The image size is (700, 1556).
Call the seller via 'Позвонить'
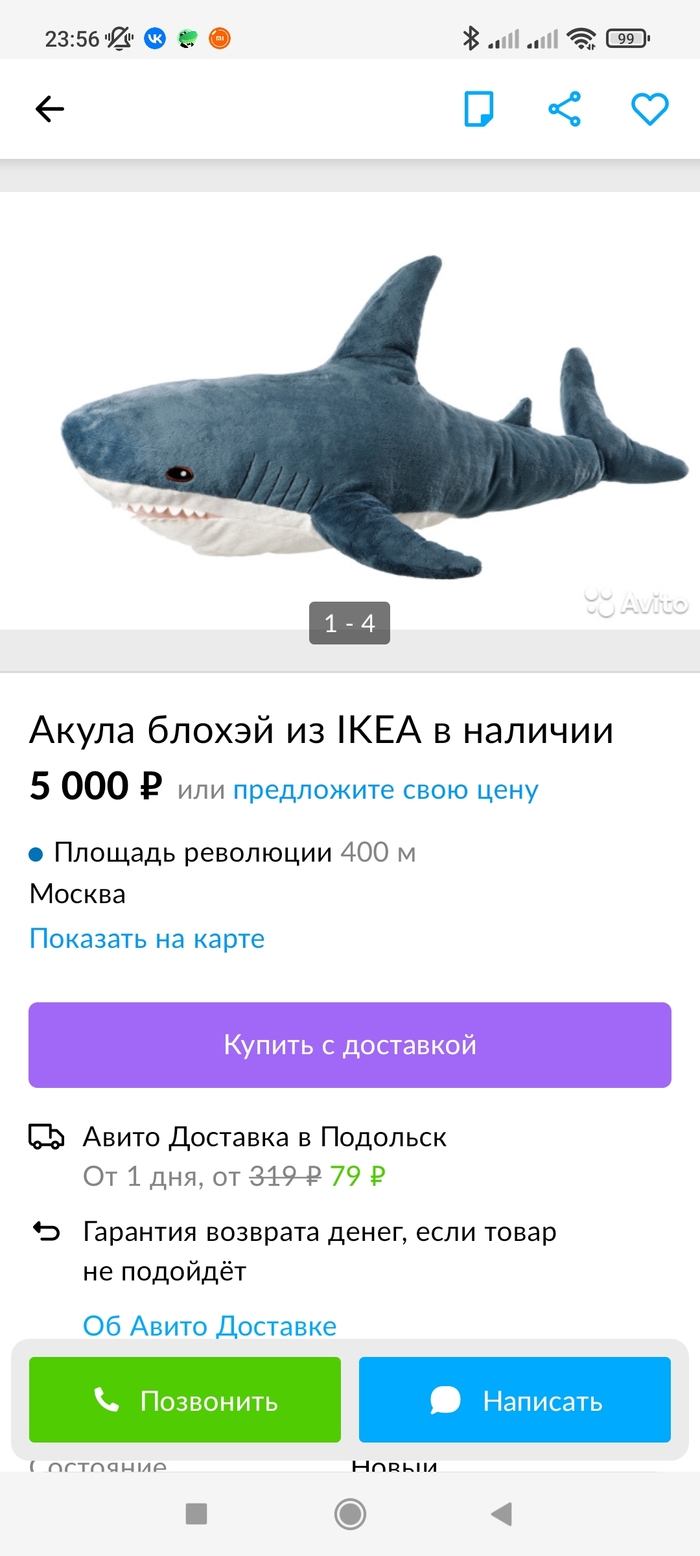(185, 1400)
